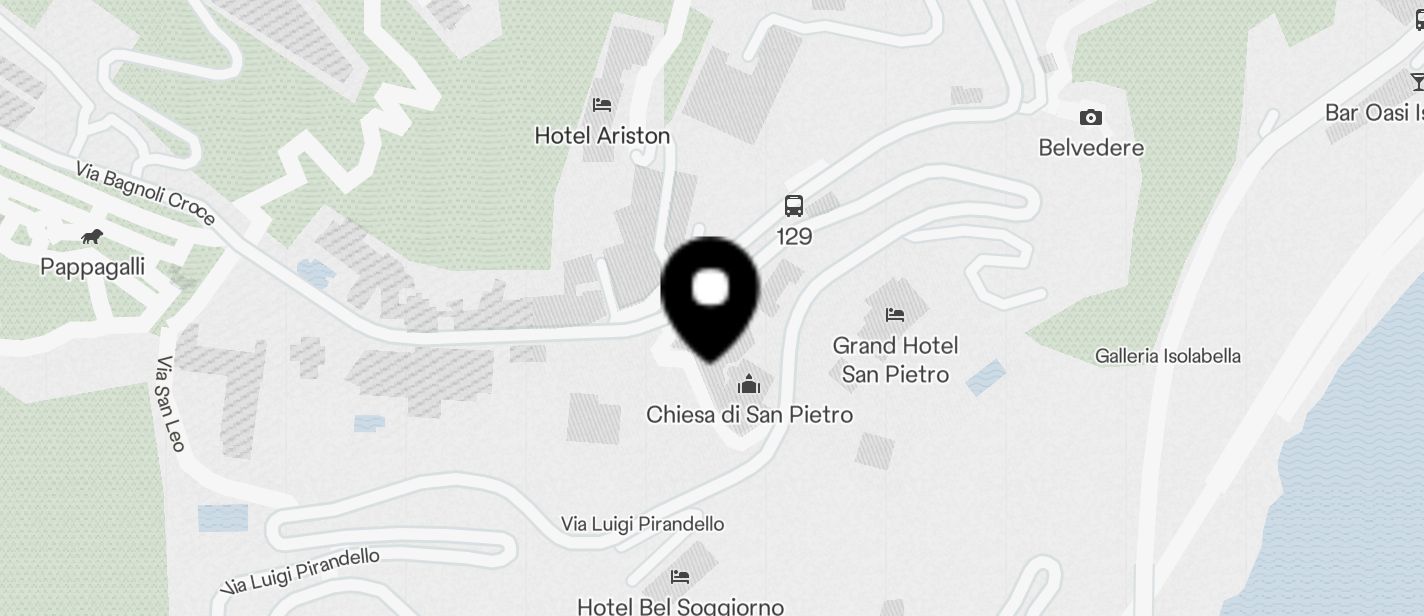The width and height of the screenshot is (1424, 616).
Task: Tap the Grand Hotel San Pietro marker
Action: pyautogui.click(x=895, y=315)
